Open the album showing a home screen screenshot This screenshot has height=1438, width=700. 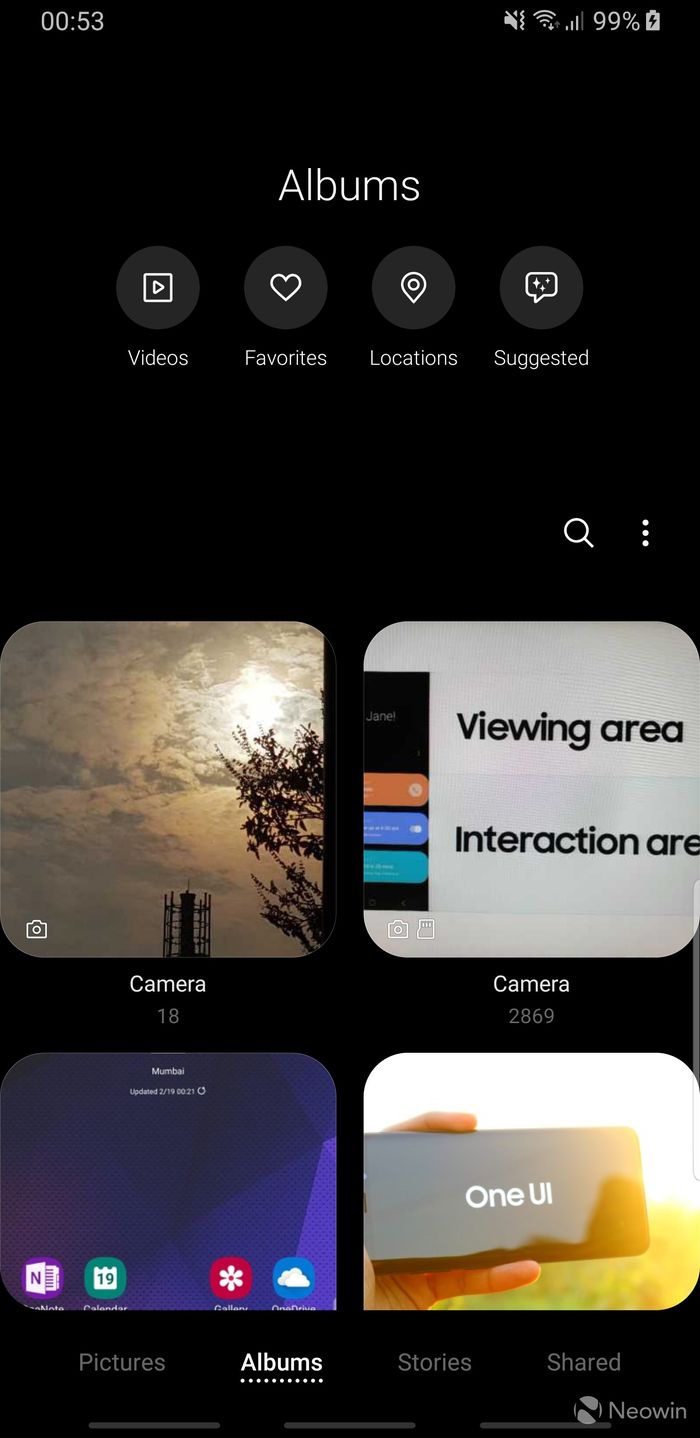click(168, 1181)
